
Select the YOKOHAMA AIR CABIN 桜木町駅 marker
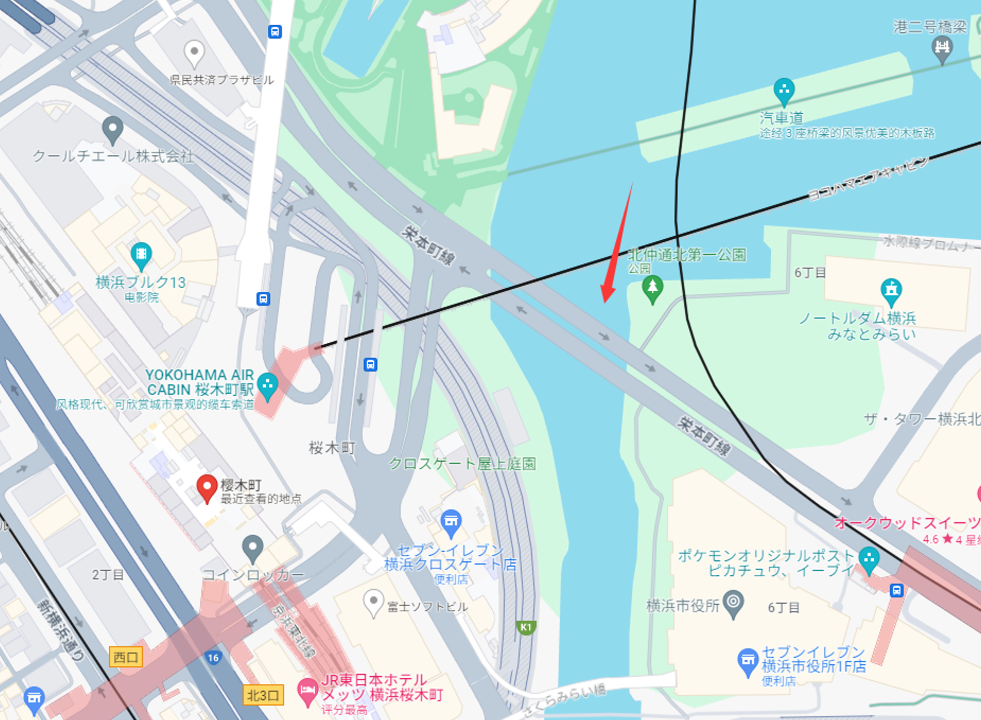point(266,384)
